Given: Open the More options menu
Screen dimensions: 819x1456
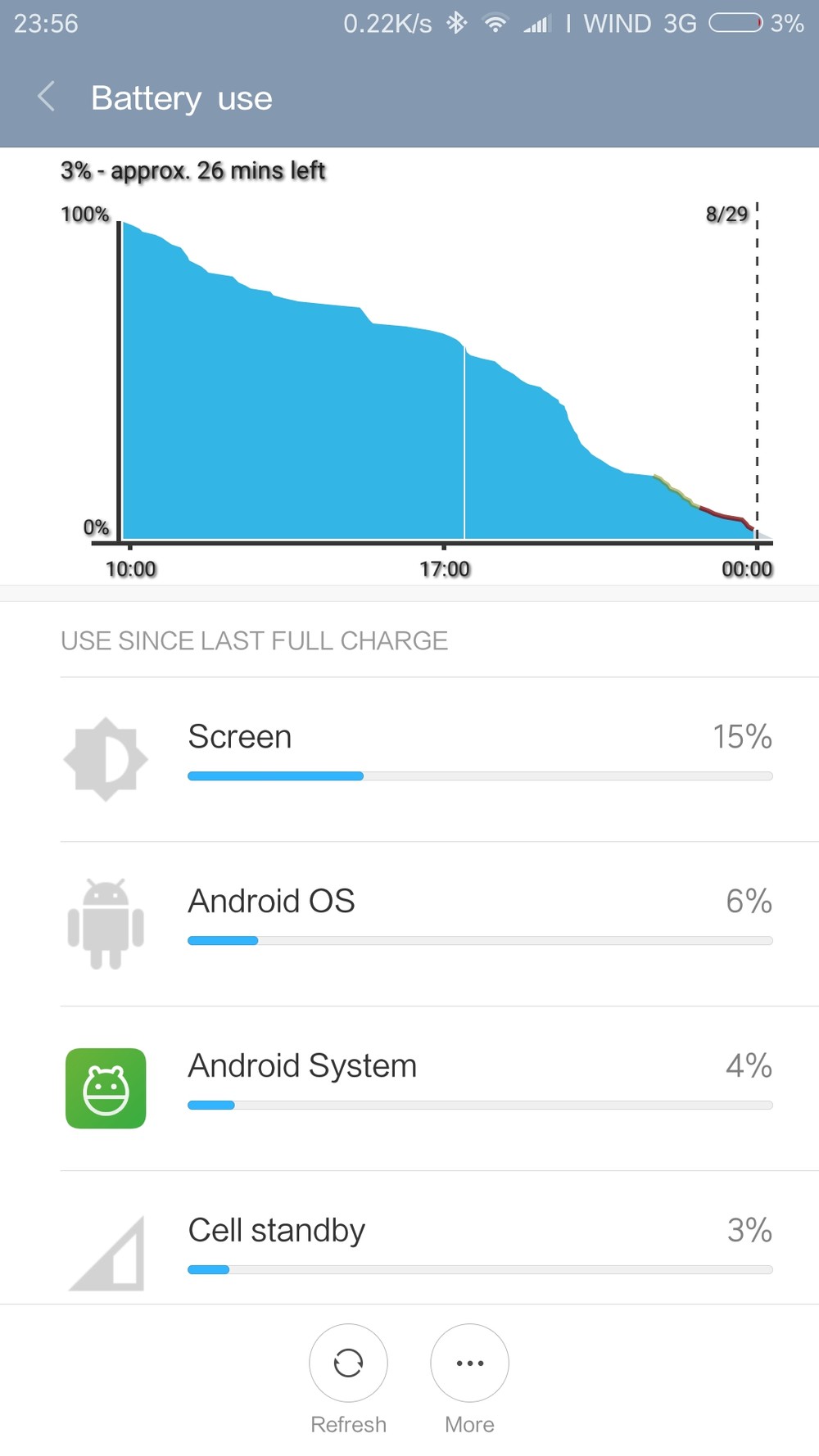Looking at the screenshot, I should coord(469,1363).
